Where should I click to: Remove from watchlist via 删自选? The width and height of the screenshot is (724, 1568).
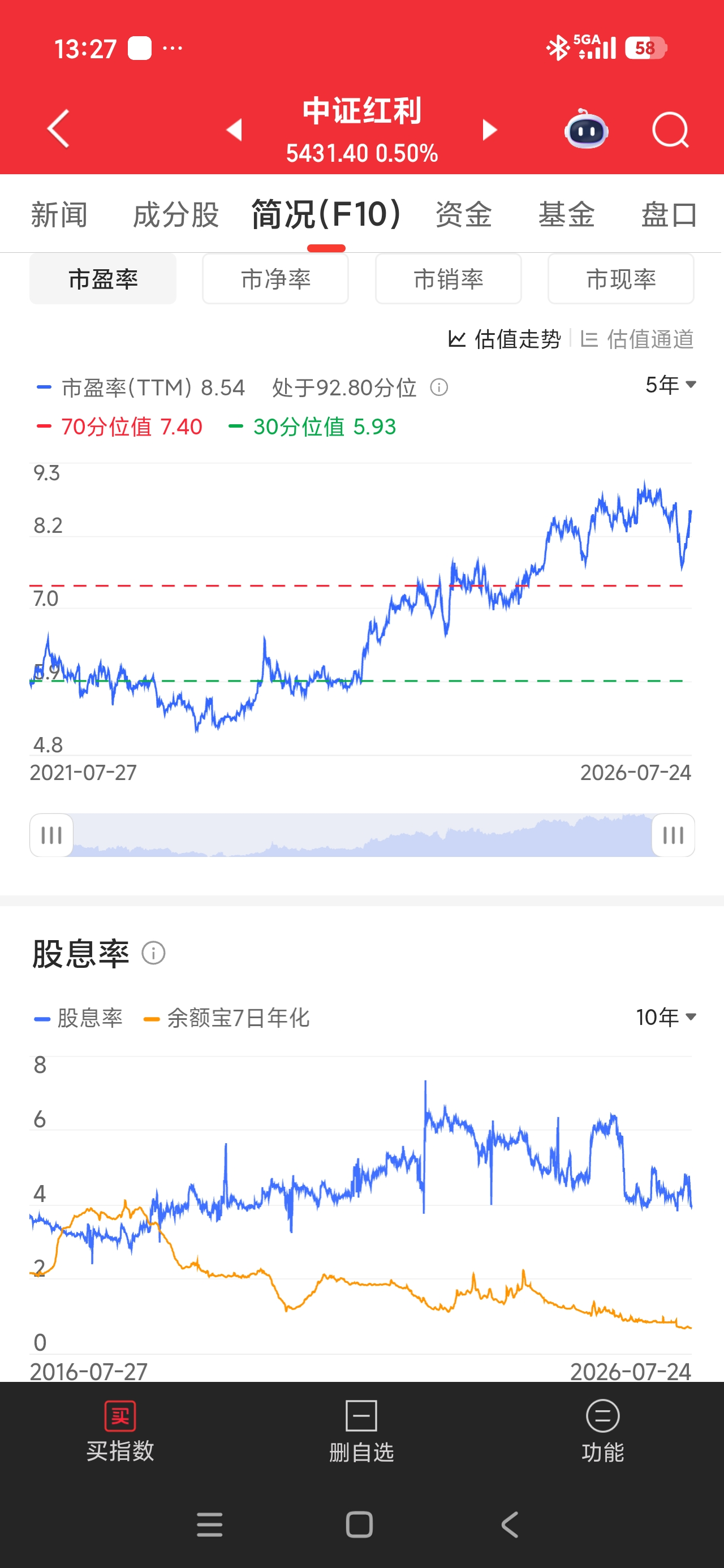(x=361, y=1432)
